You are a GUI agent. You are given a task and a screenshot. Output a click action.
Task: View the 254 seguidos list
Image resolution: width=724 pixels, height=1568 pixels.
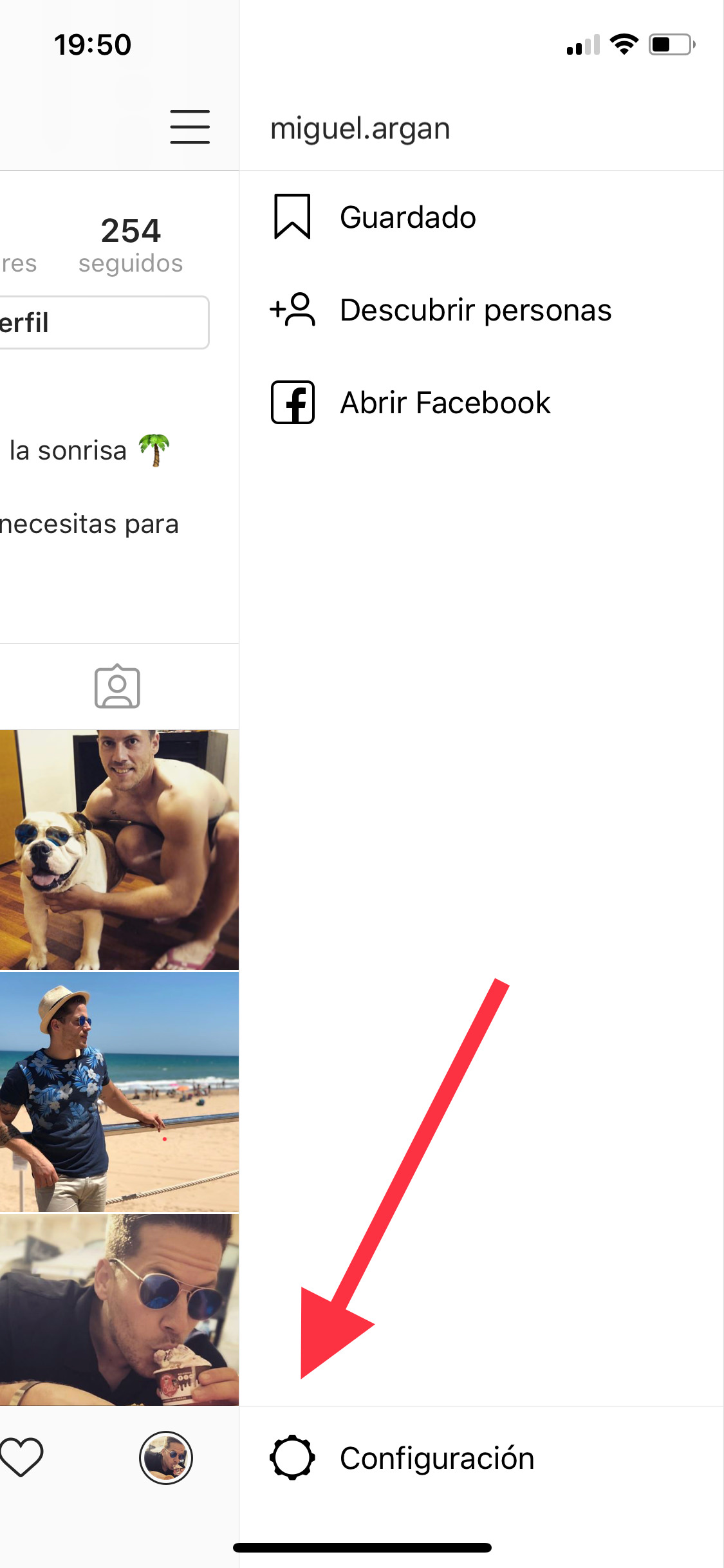pos(131,245)
